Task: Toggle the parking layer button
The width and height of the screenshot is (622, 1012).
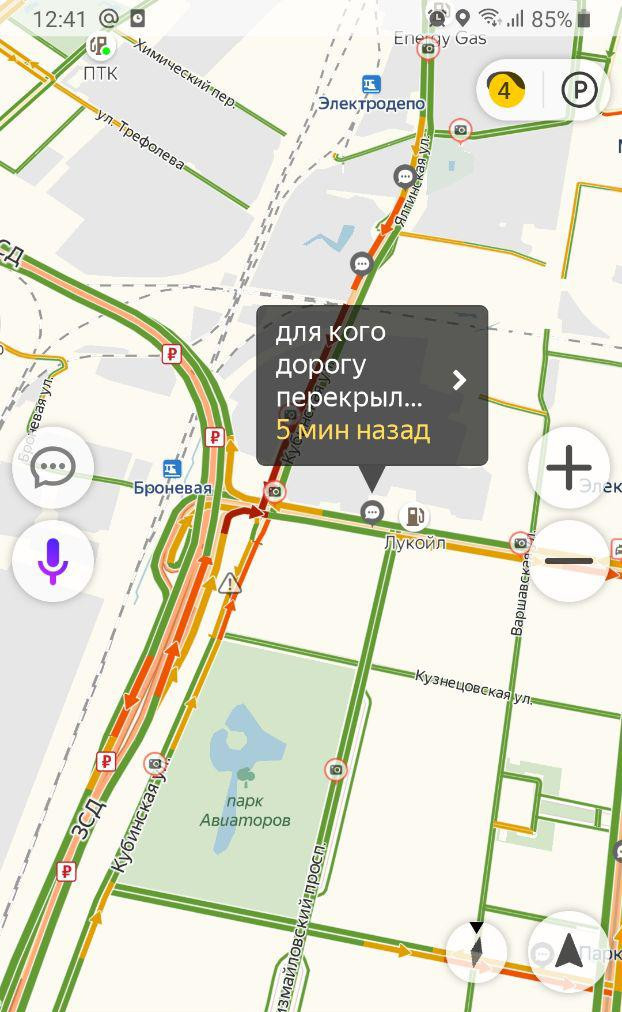Action: pyautogui.click(x=579, y=91)
